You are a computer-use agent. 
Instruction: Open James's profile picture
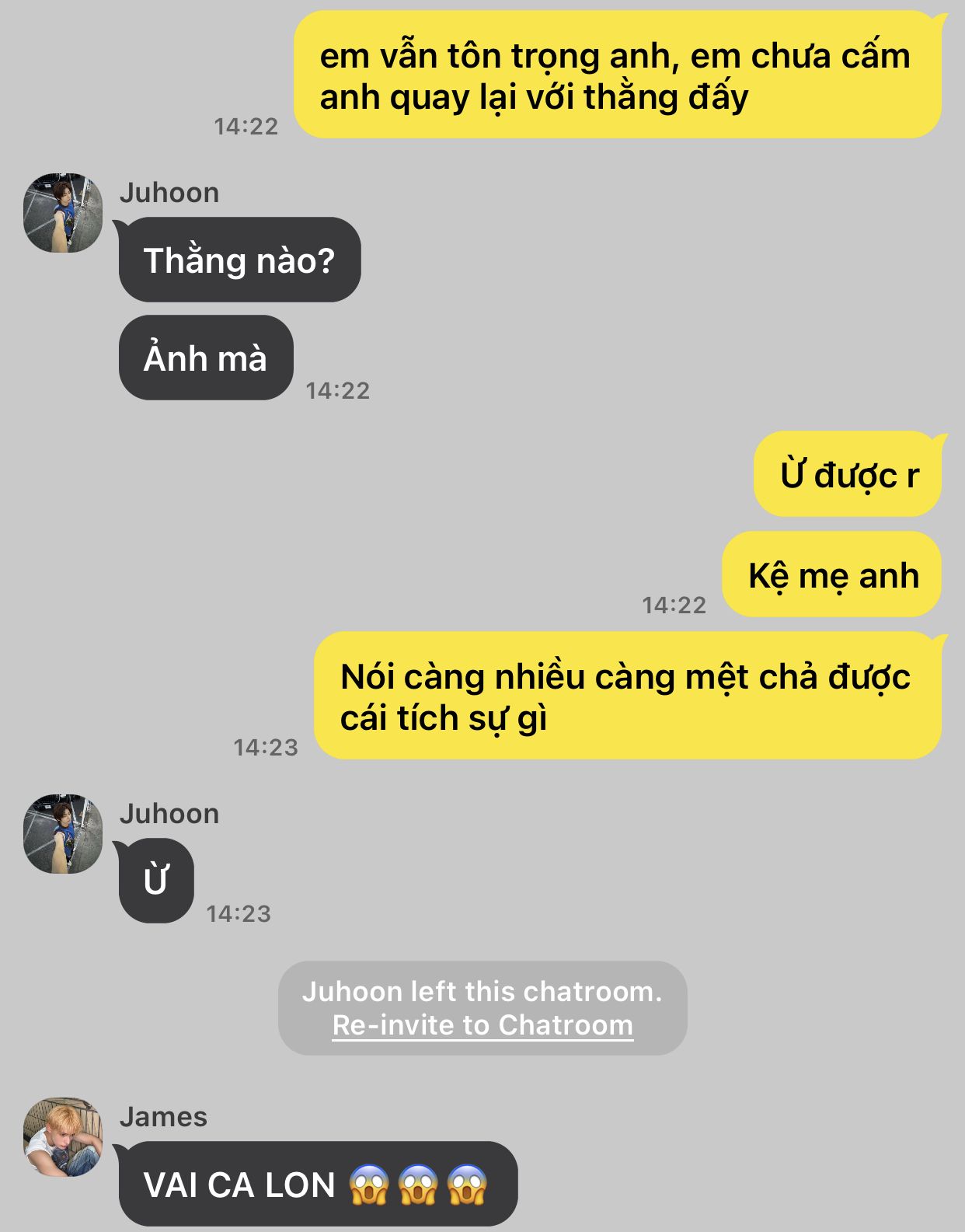(x=63, y=1136)
